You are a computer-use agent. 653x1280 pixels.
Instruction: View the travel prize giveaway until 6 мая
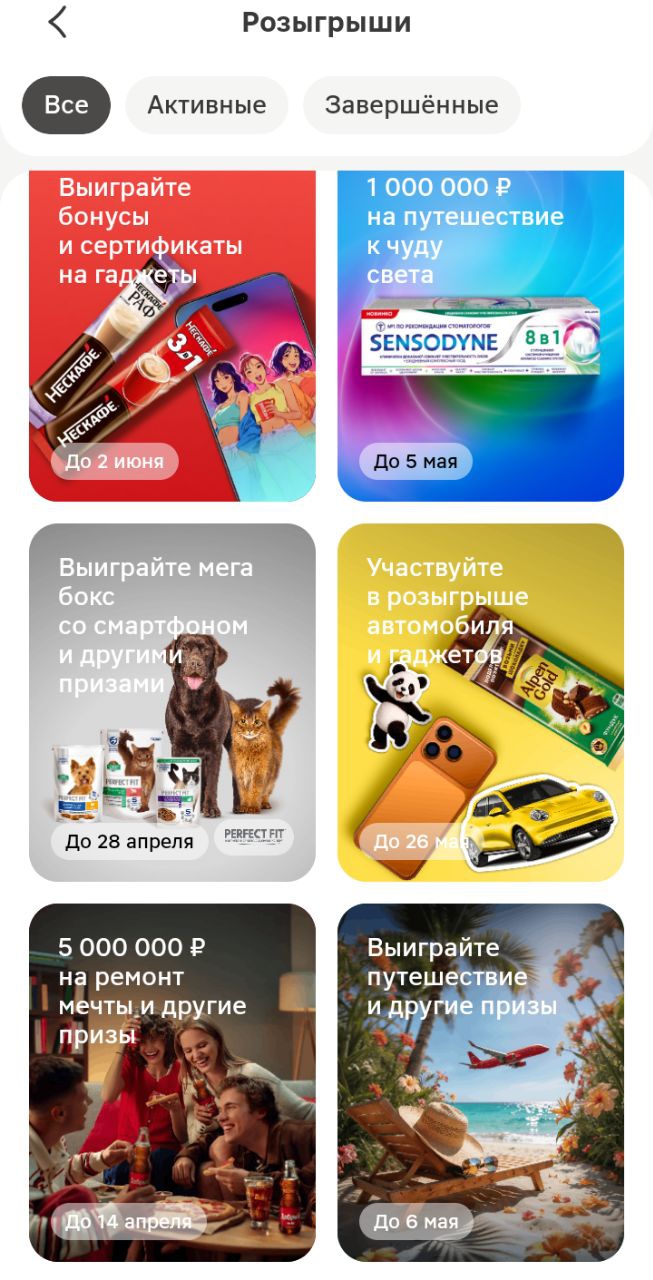pos(480,1082)
